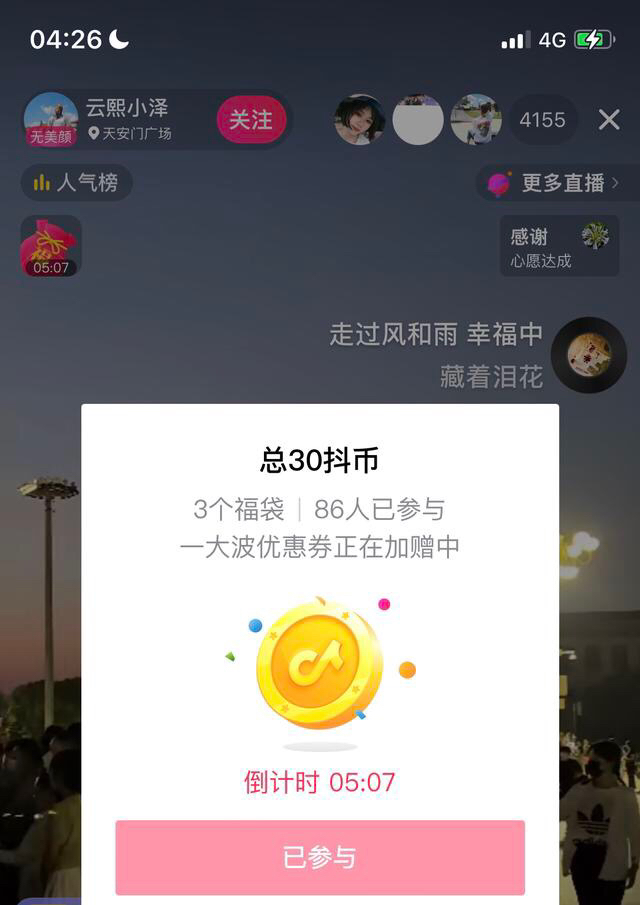Viewport: 640px width, 905px height.
Task: Open the spinning music disc icon
Action: click(589, 355)
